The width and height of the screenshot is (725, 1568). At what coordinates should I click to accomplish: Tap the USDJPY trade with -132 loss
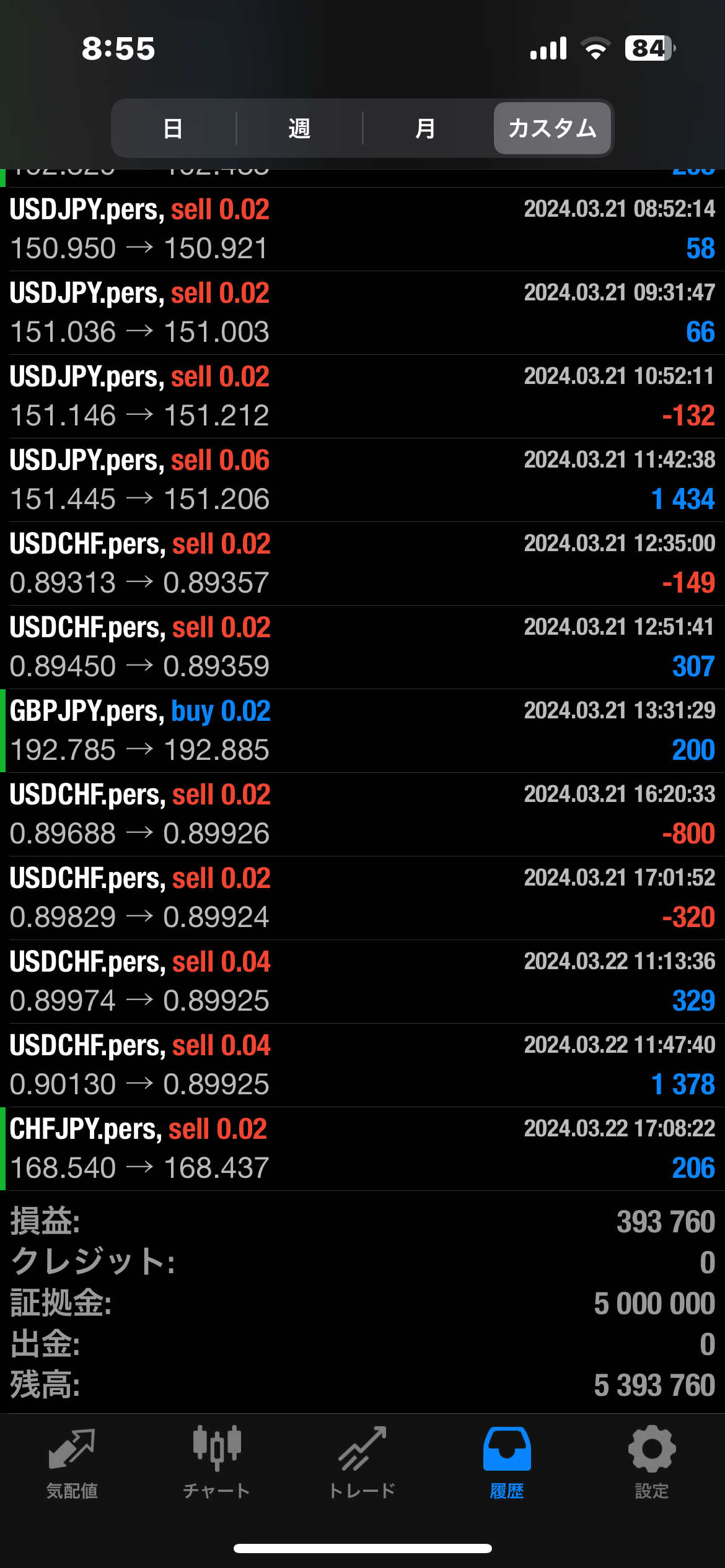pos(362,396)
